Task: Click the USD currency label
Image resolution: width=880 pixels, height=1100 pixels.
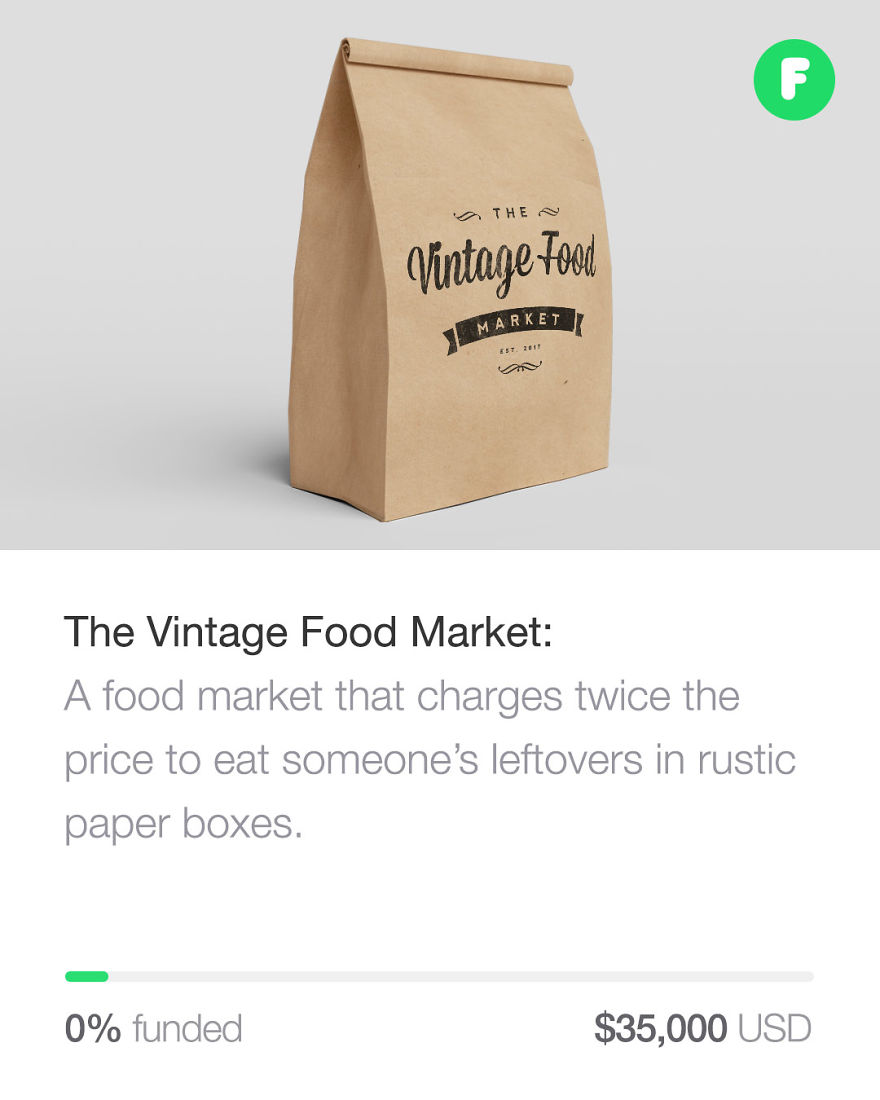Action: (775, 1028)
